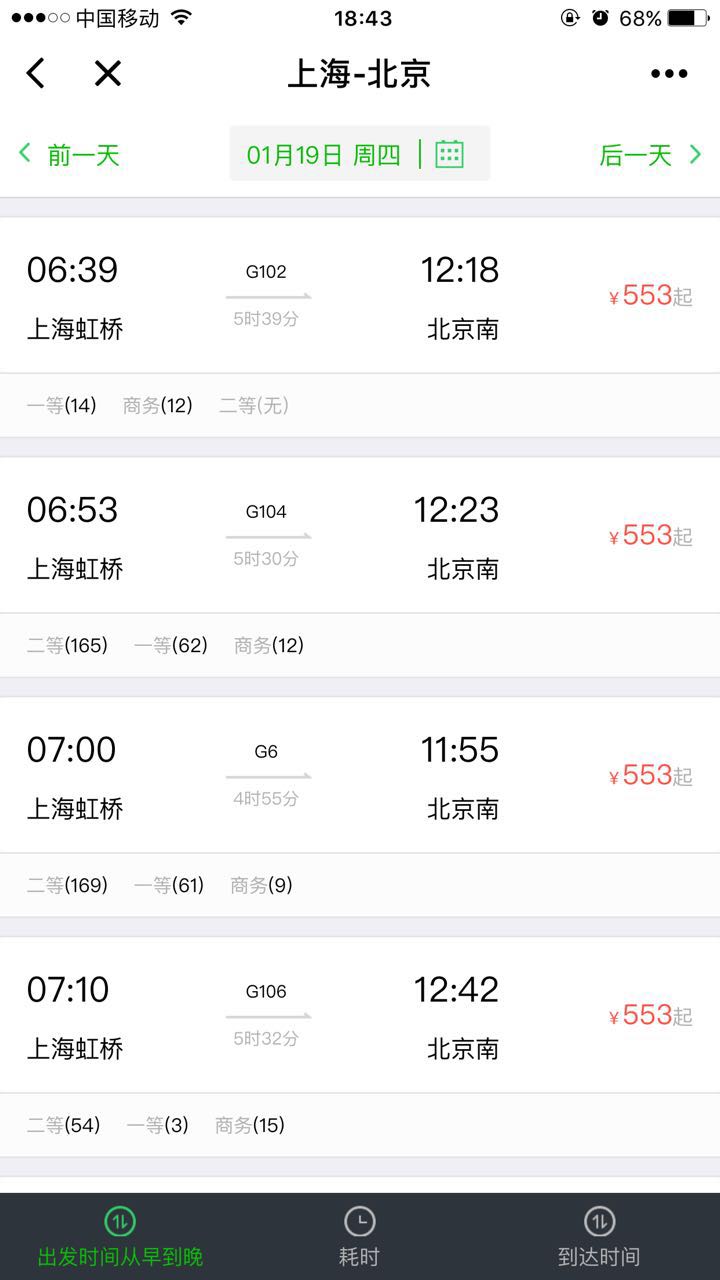Choose train G6 departing at 07:00
The width and height of the screenshot is (720, 1280).
[x=360, y=777]
